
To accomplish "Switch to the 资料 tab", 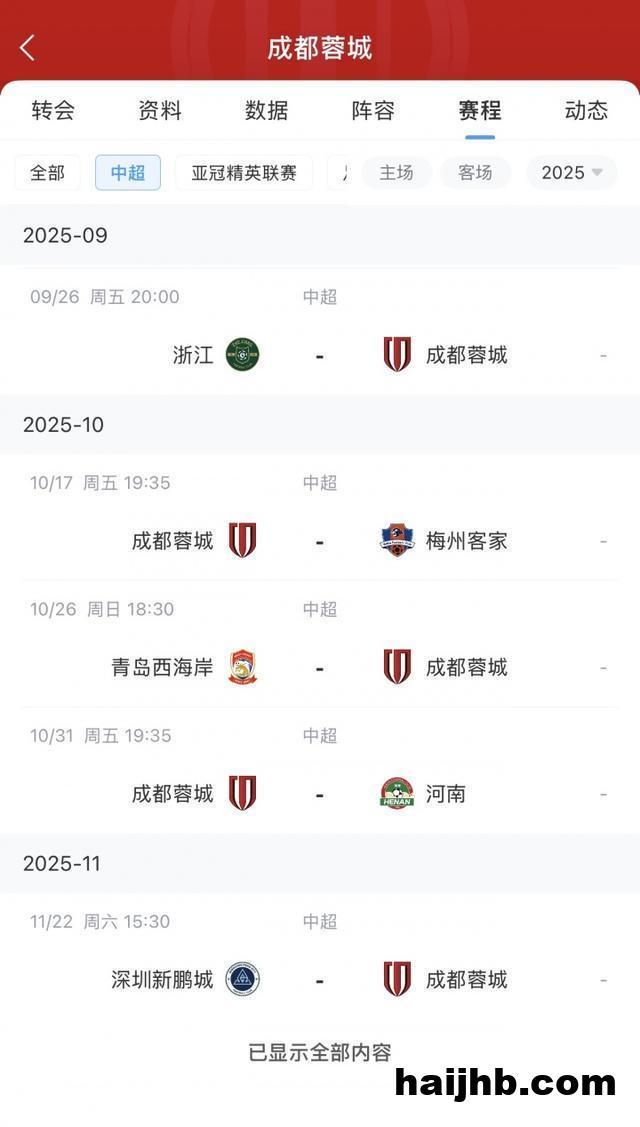I will (160, 111).
